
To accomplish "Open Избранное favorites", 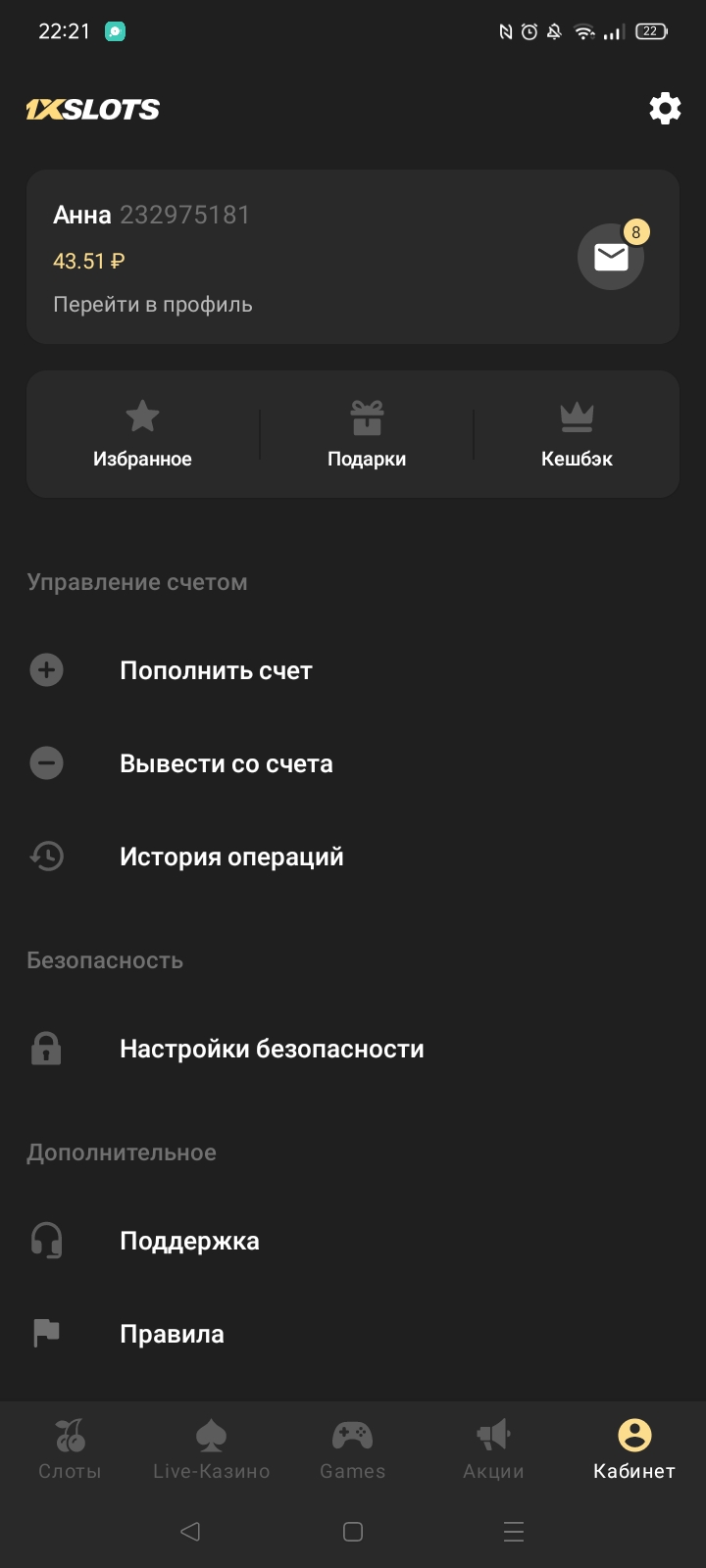I will tap(142, 434).
